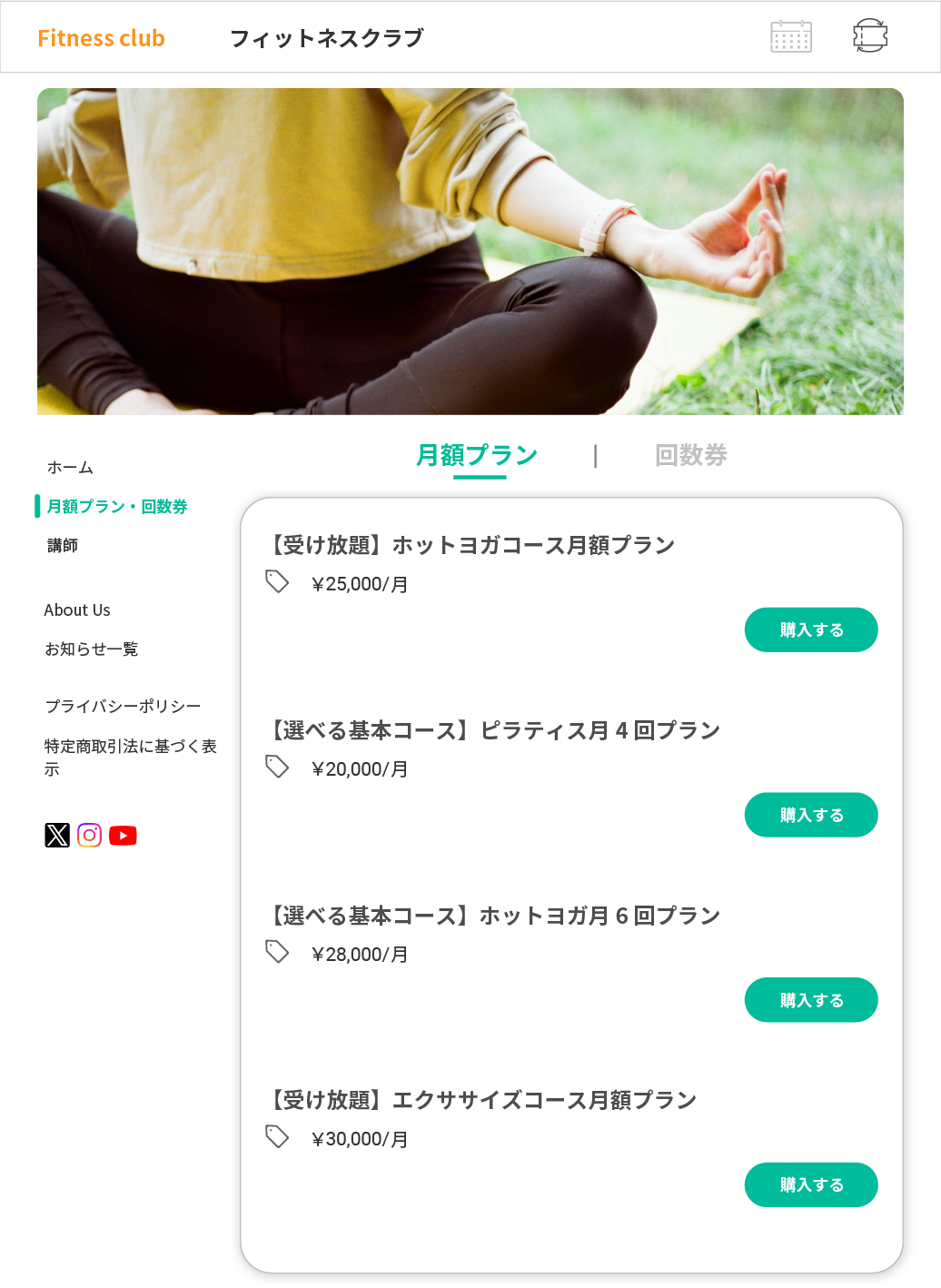941x1288 pixels.
Task: Open the Instagram social link
Action: point(90,835)
